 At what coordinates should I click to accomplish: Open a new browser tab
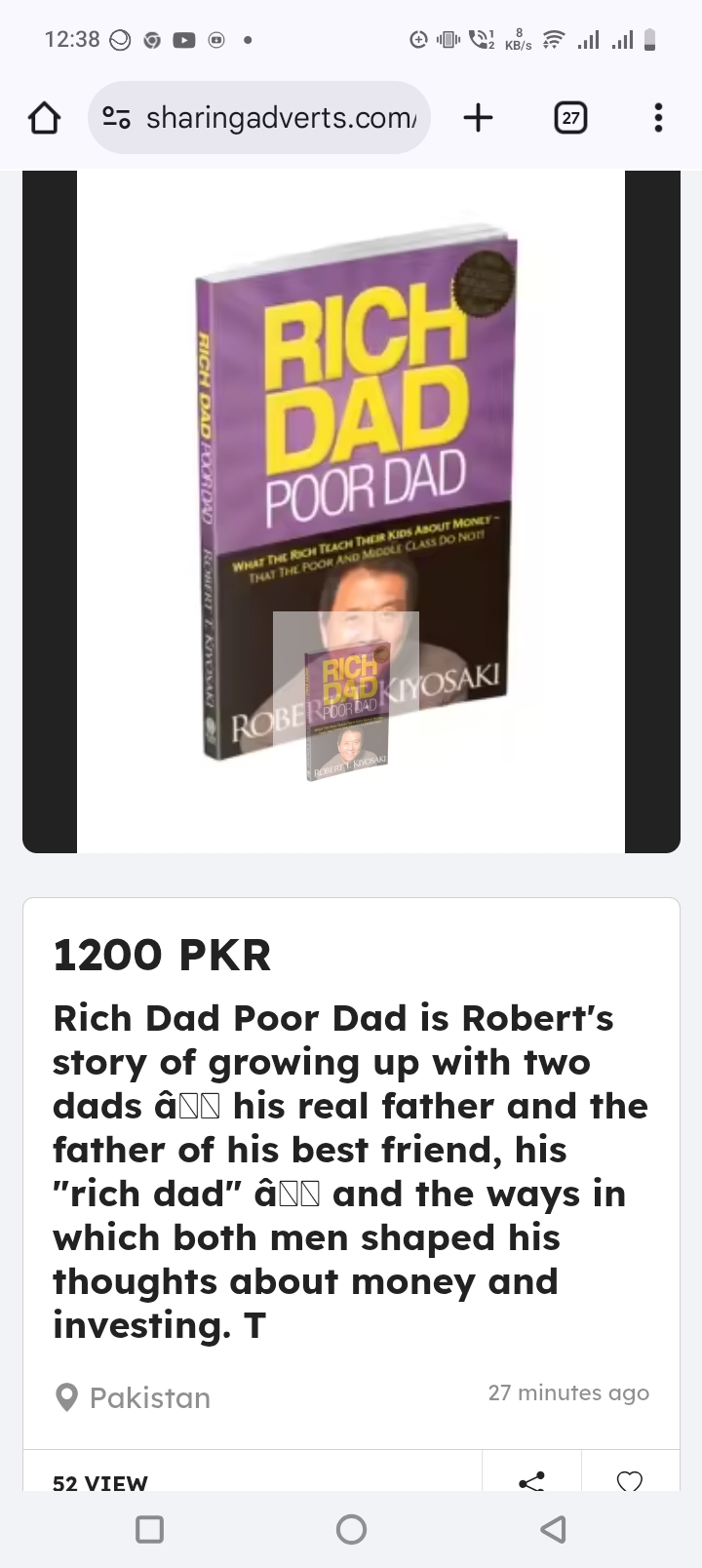[x=478, y=118]
